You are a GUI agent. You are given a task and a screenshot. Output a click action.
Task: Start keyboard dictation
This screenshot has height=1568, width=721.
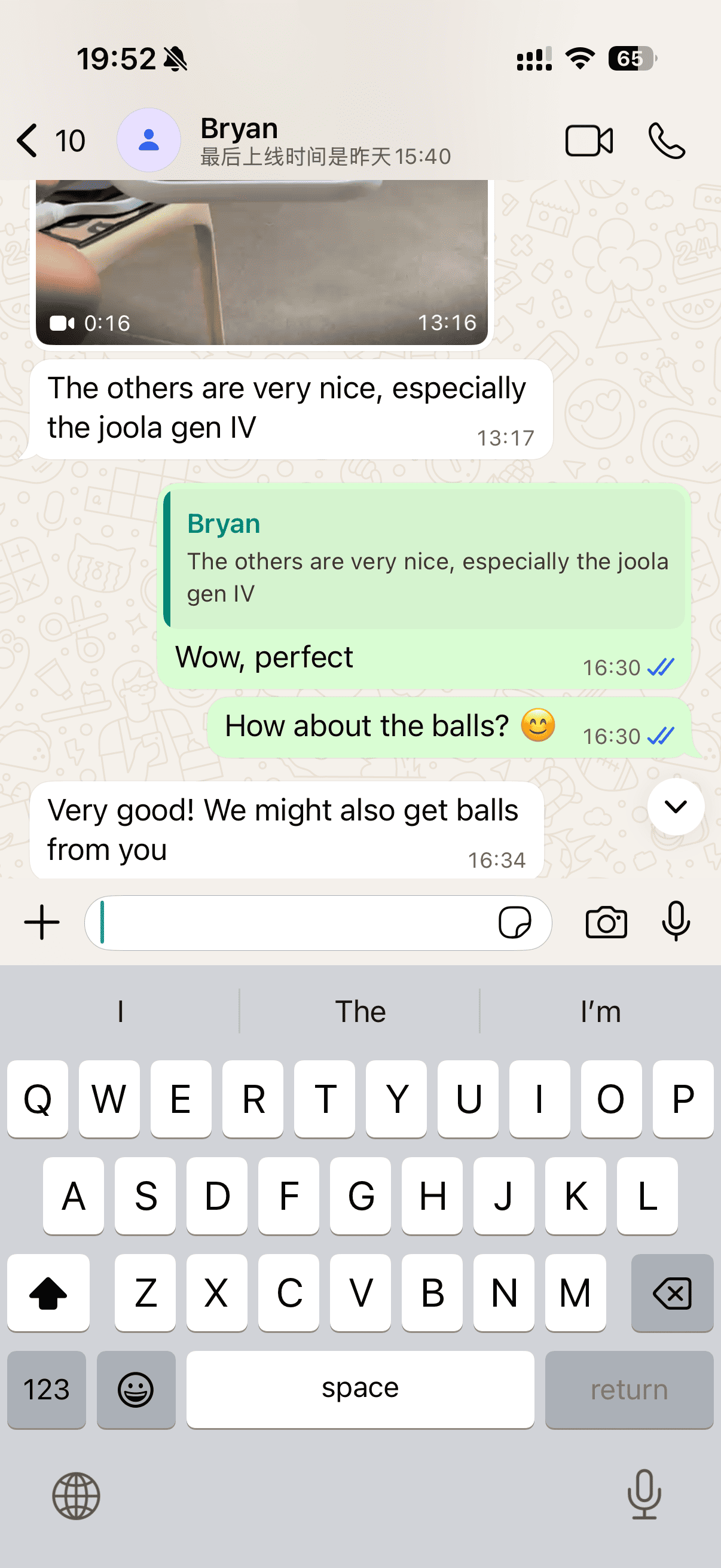click(644, 1494)
